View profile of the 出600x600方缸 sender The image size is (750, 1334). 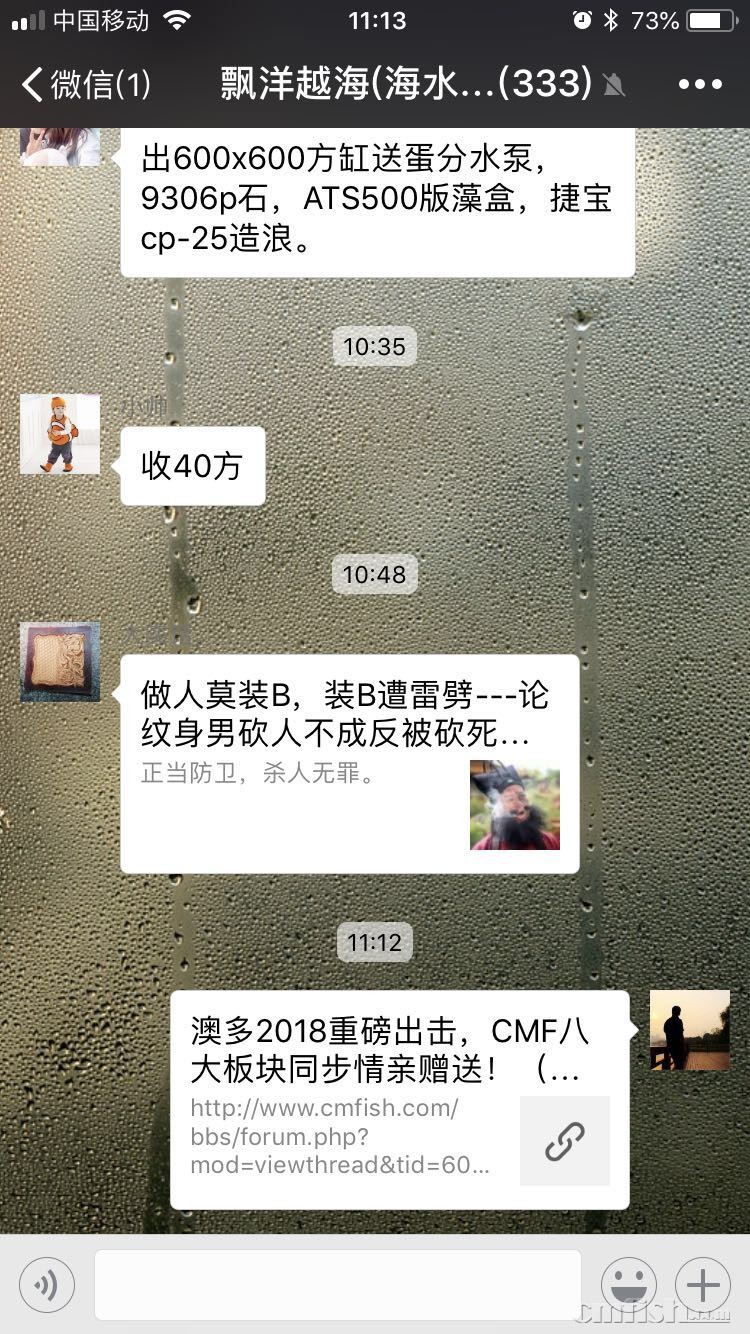60,146
